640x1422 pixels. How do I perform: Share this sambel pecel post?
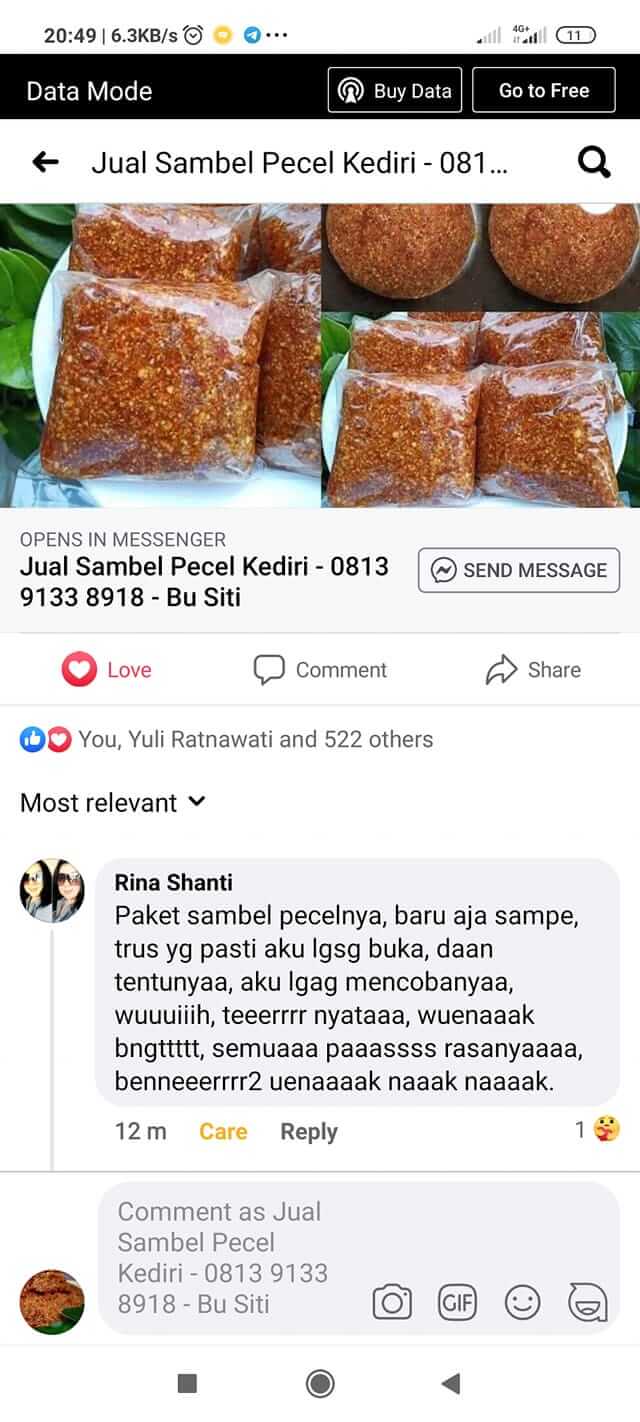coord(533,670)
